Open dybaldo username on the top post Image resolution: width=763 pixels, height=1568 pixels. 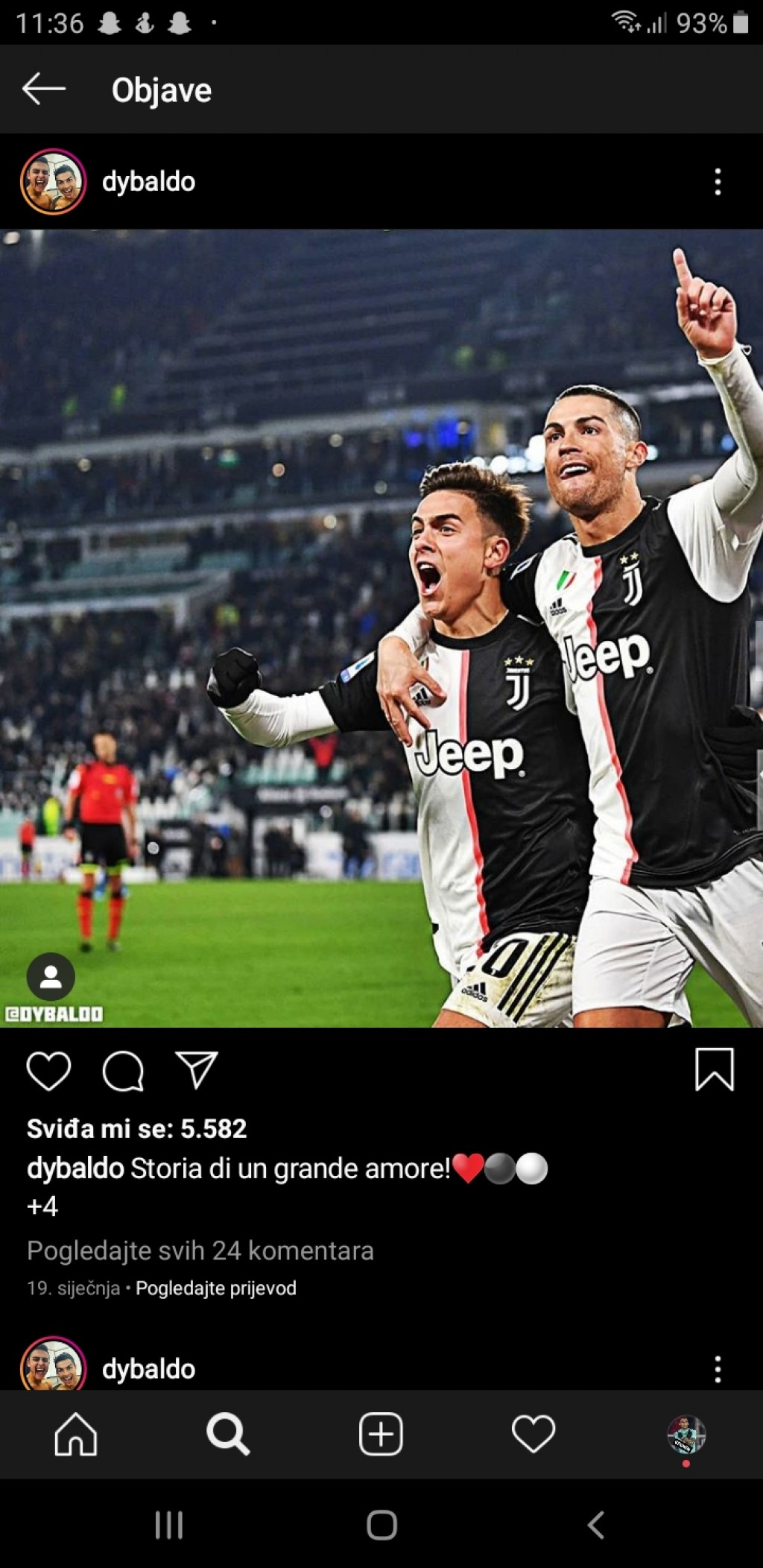click(x=148, y=182)
